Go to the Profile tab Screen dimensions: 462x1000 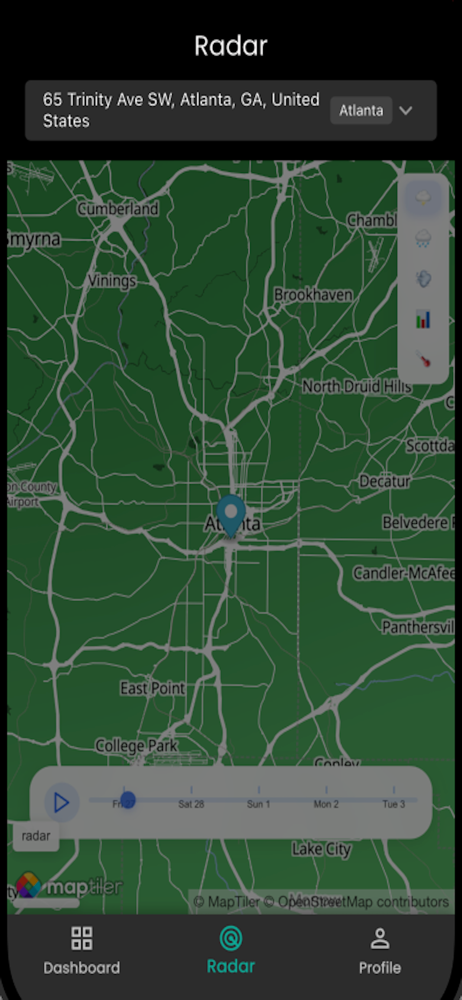380,950
